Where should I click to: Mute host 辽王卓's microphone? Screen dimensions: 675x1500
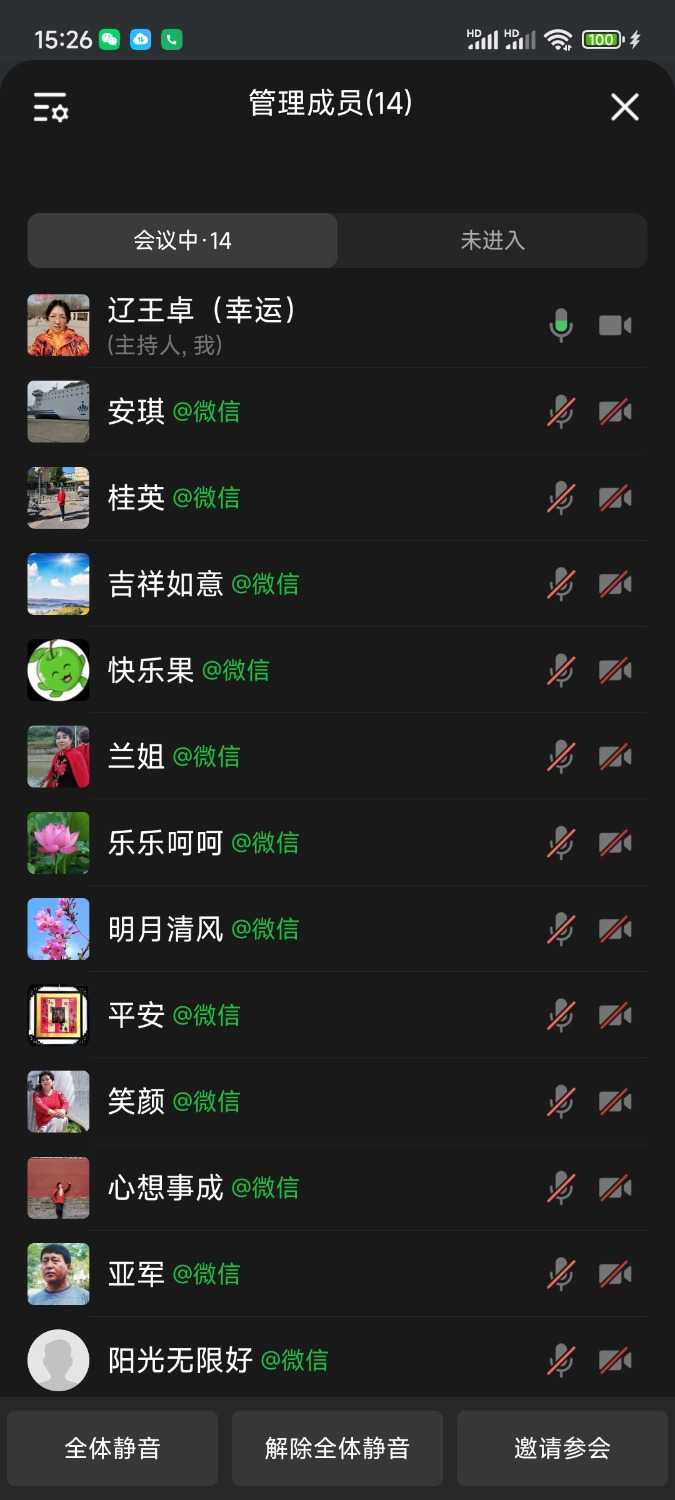tap(561, 326)
